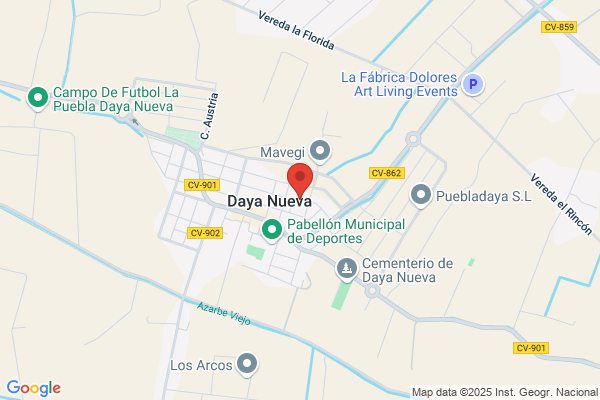
Task: Open Campo De Futbol La Puebla marker
Action: 38,98
